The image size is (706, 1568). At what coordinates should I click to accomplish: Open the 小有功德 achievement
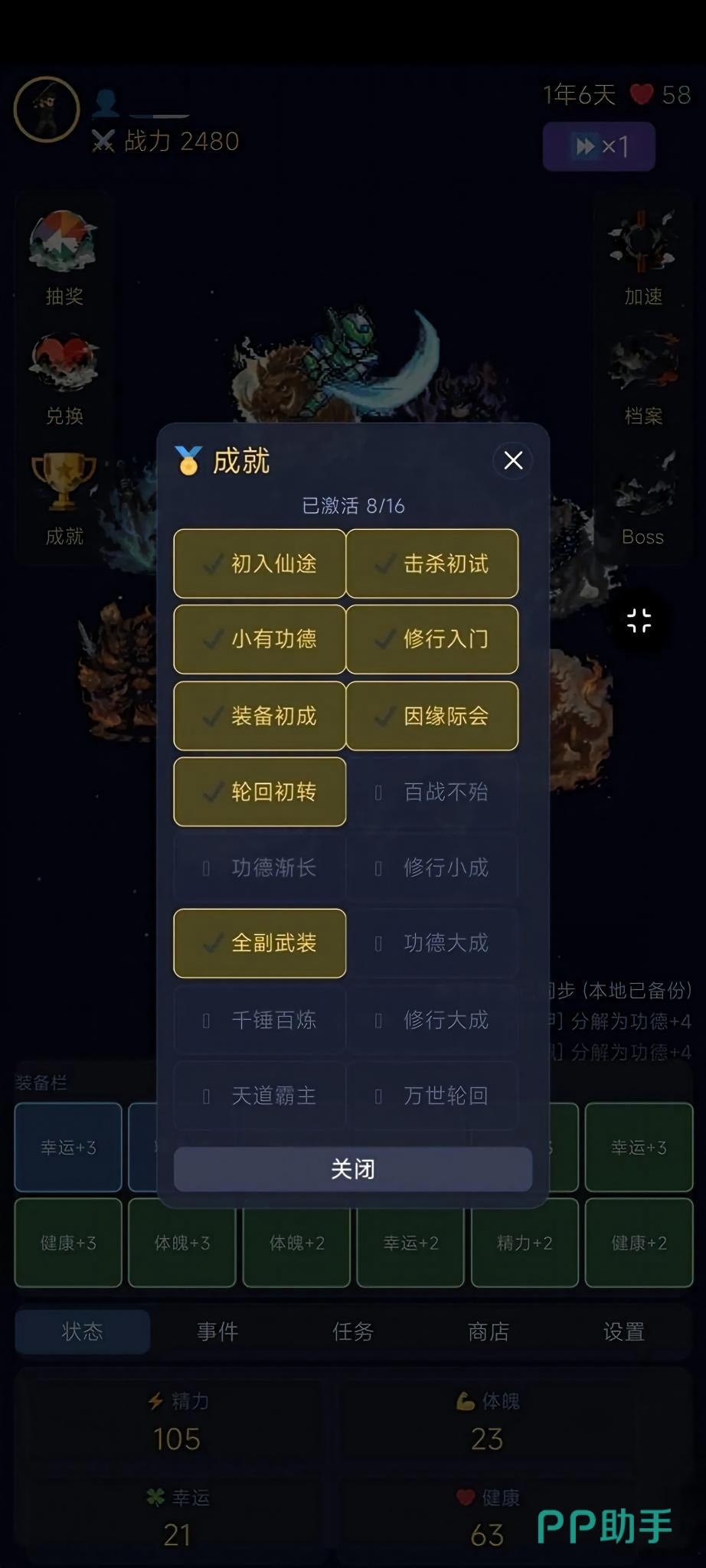260,639
